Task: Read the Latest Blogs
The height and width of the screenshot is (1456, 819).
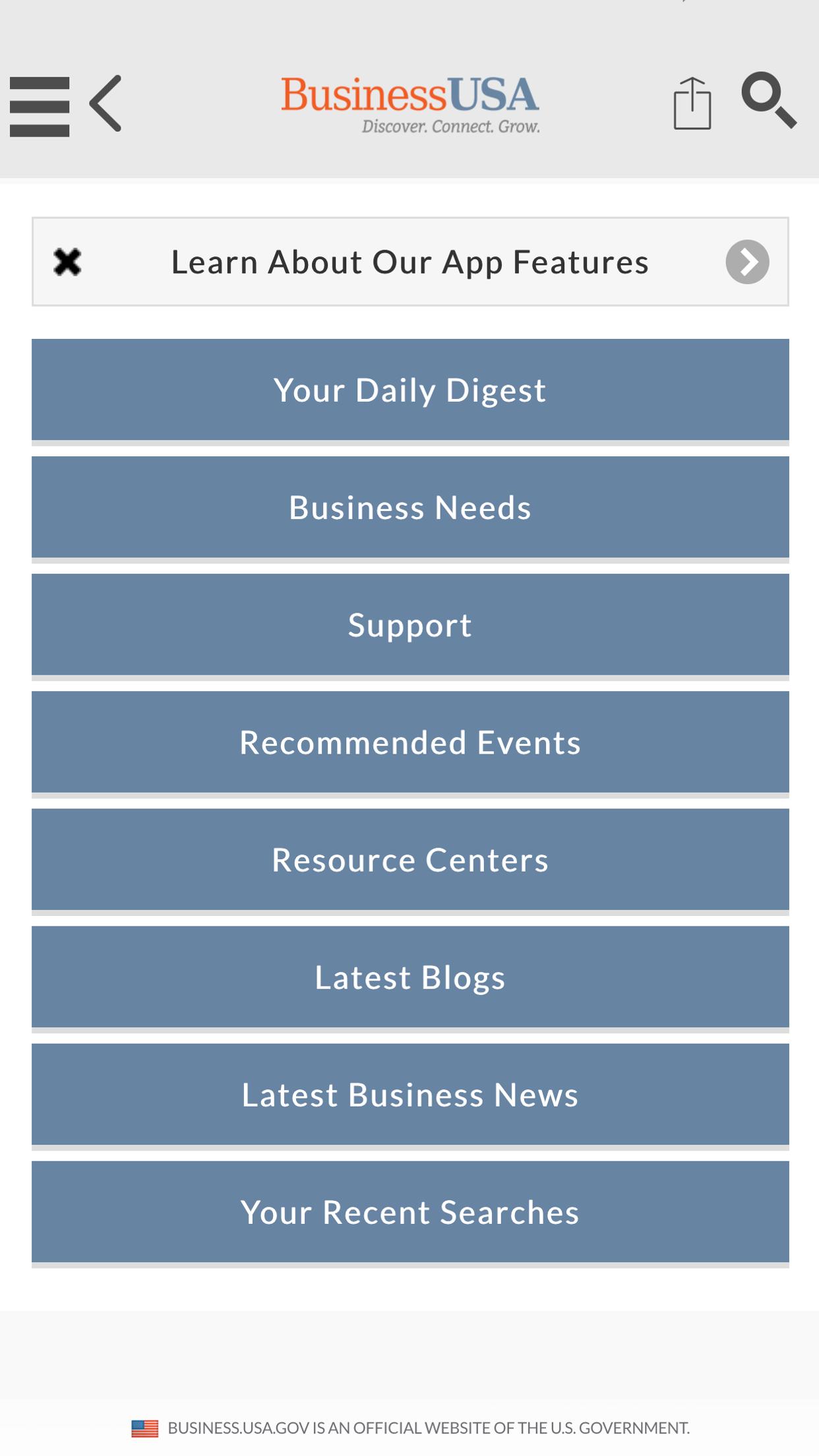Action: [409, 977]
